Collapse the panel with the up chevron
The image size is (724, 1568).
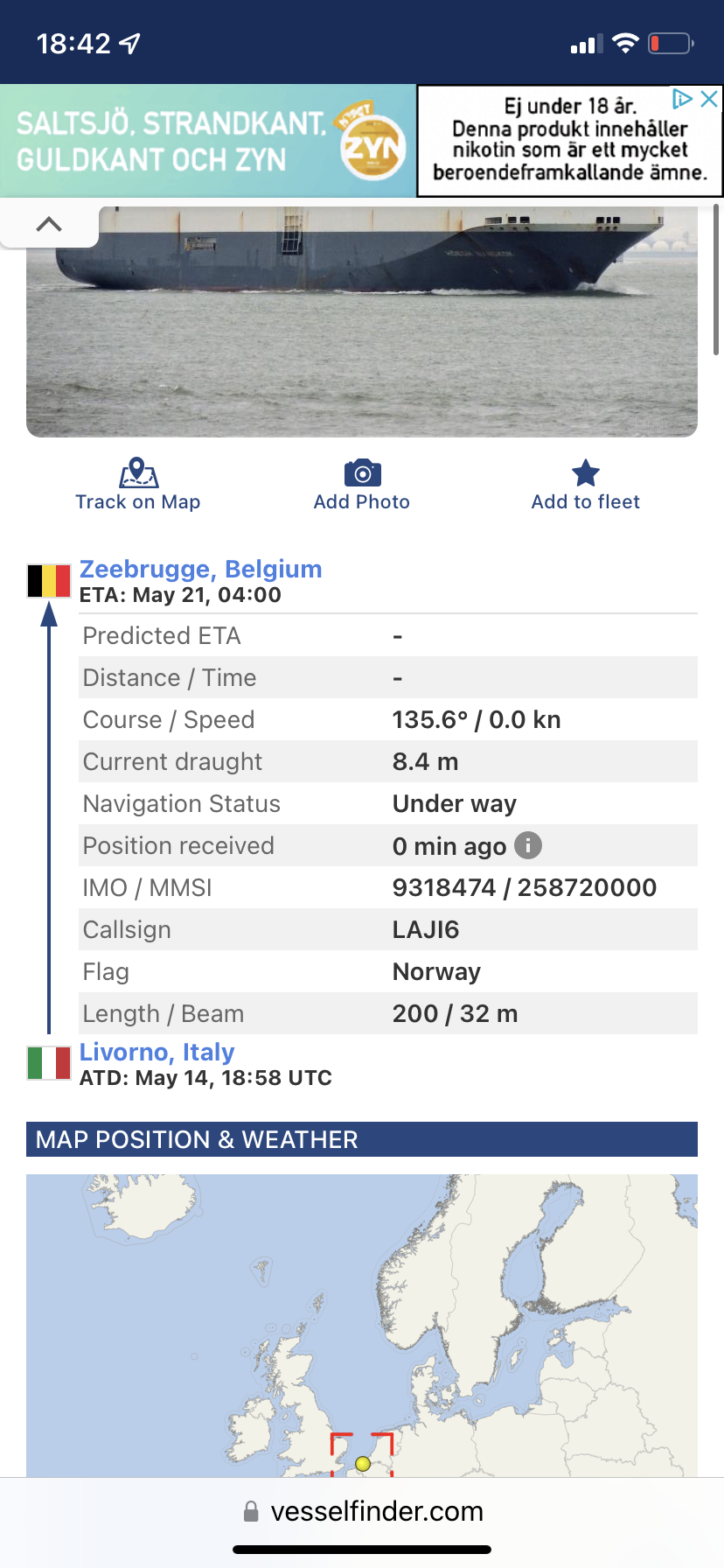pos(49,224)
